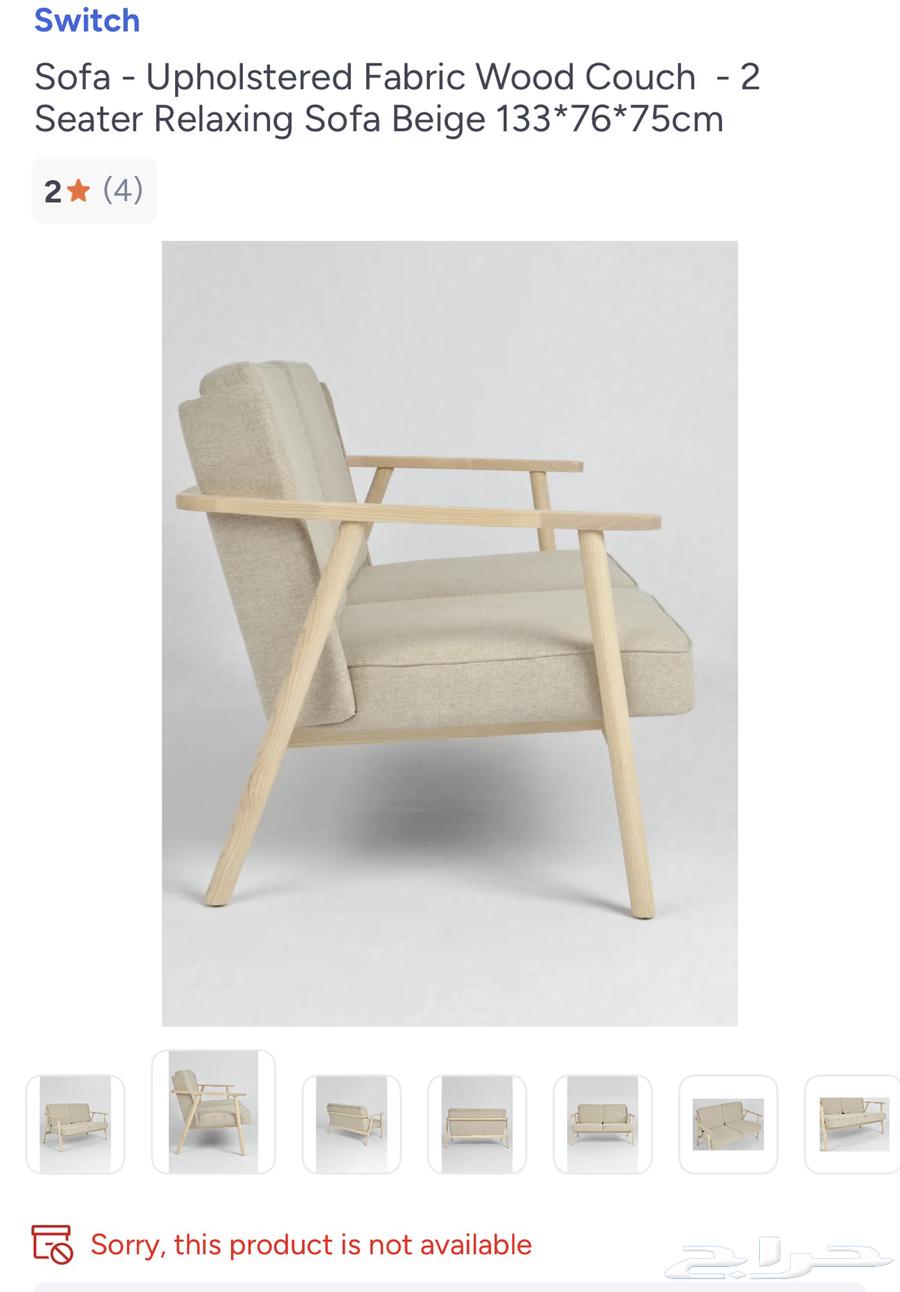Image resolution: width=900 pixels, height=1292 pixels.
Task: View the 2-star product ratings
Action: pyautogui.click(x=94, y=190)
